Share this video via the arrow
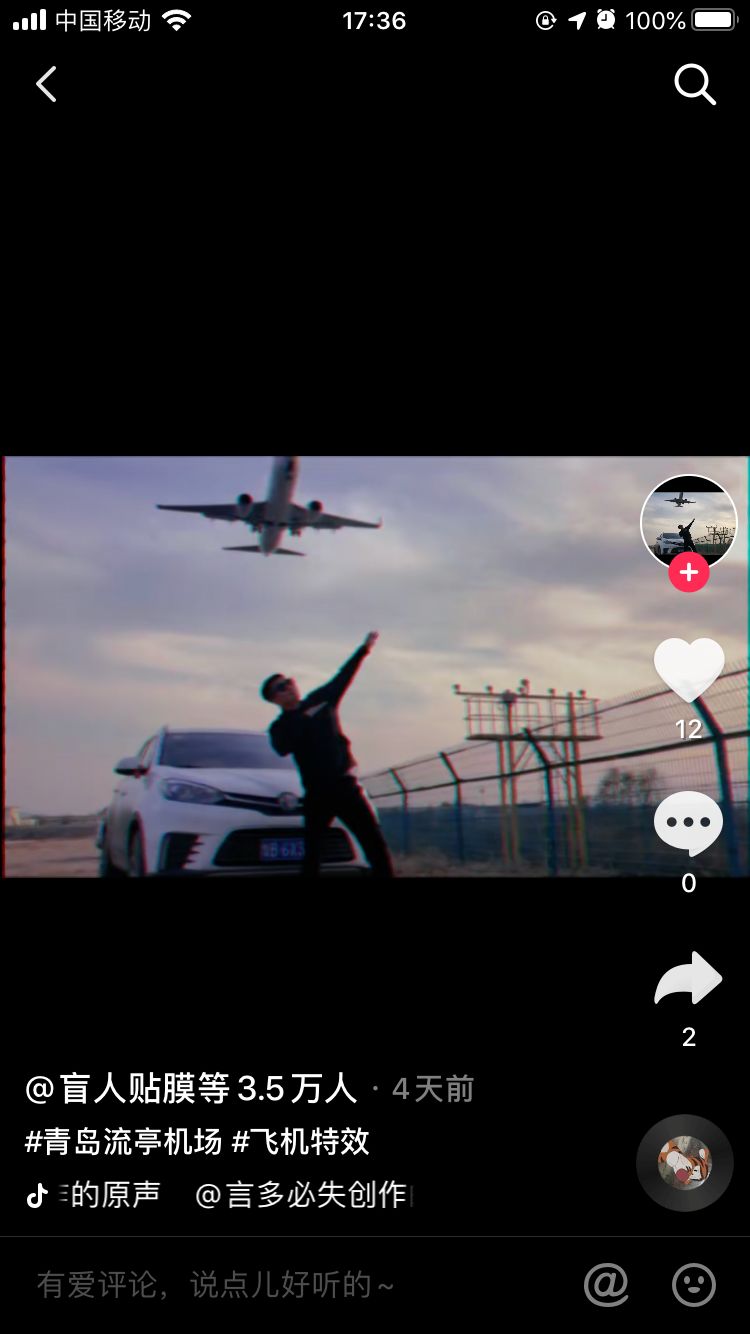Viewport: 750px width, 1334px height. [688, 979]
